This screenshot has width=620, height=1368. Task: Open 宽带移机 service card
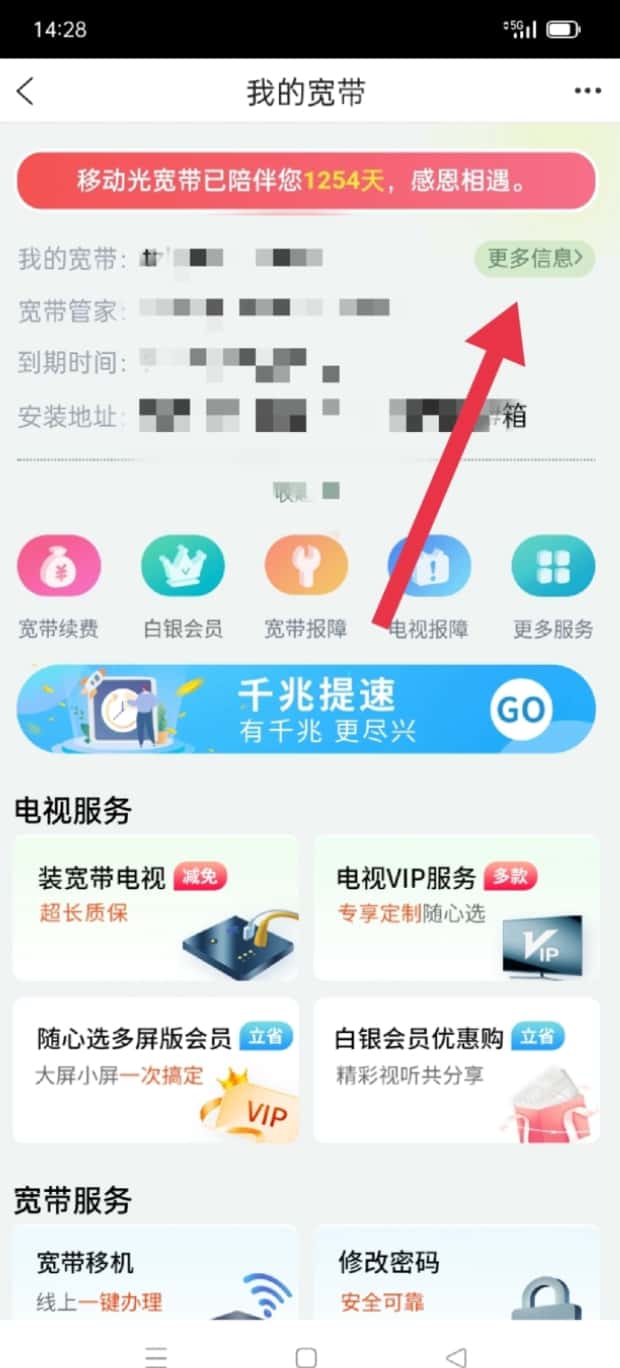pos(156,1275)
